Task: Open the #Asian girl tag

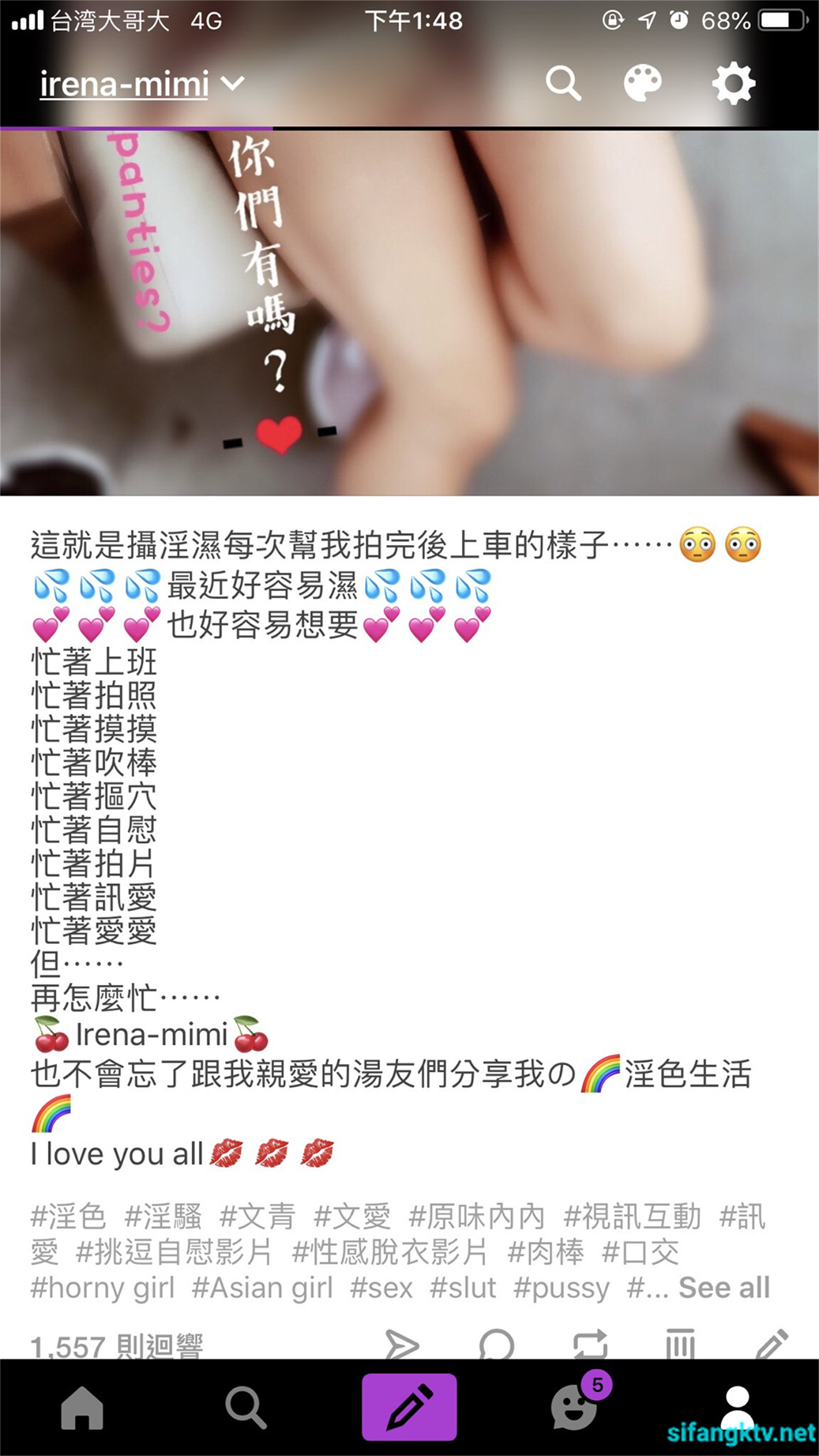Action: point(262,1288)
